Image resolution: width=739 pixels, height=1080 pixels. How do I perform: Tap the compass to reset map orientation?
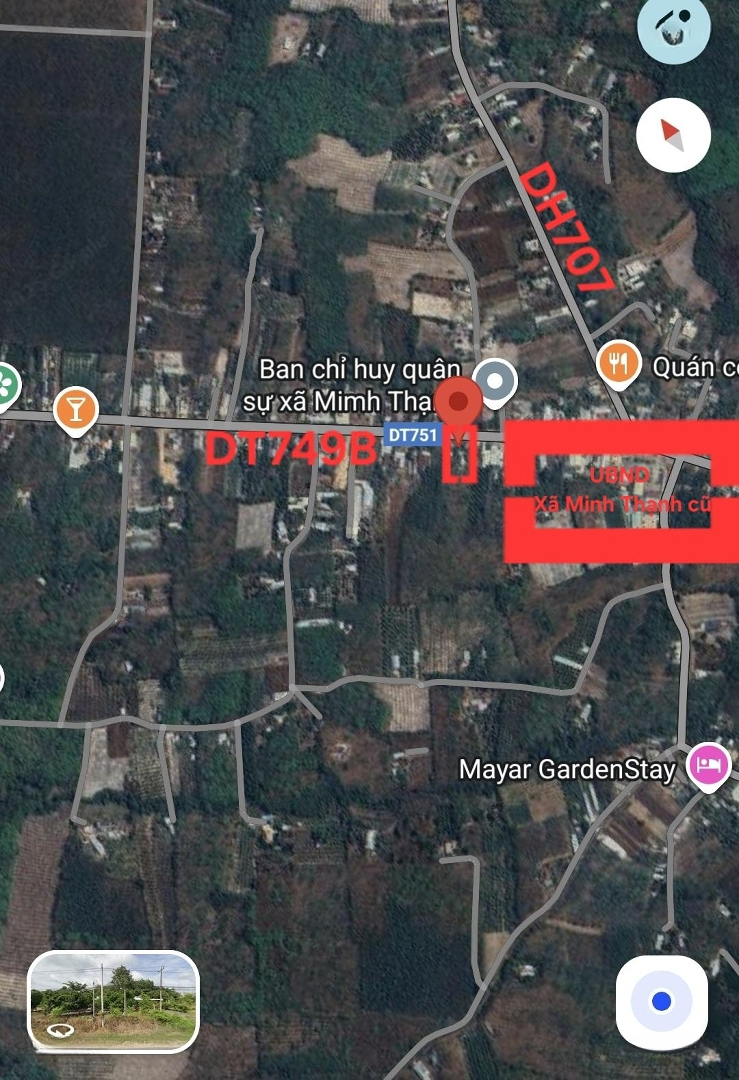[x=673, y=134]
